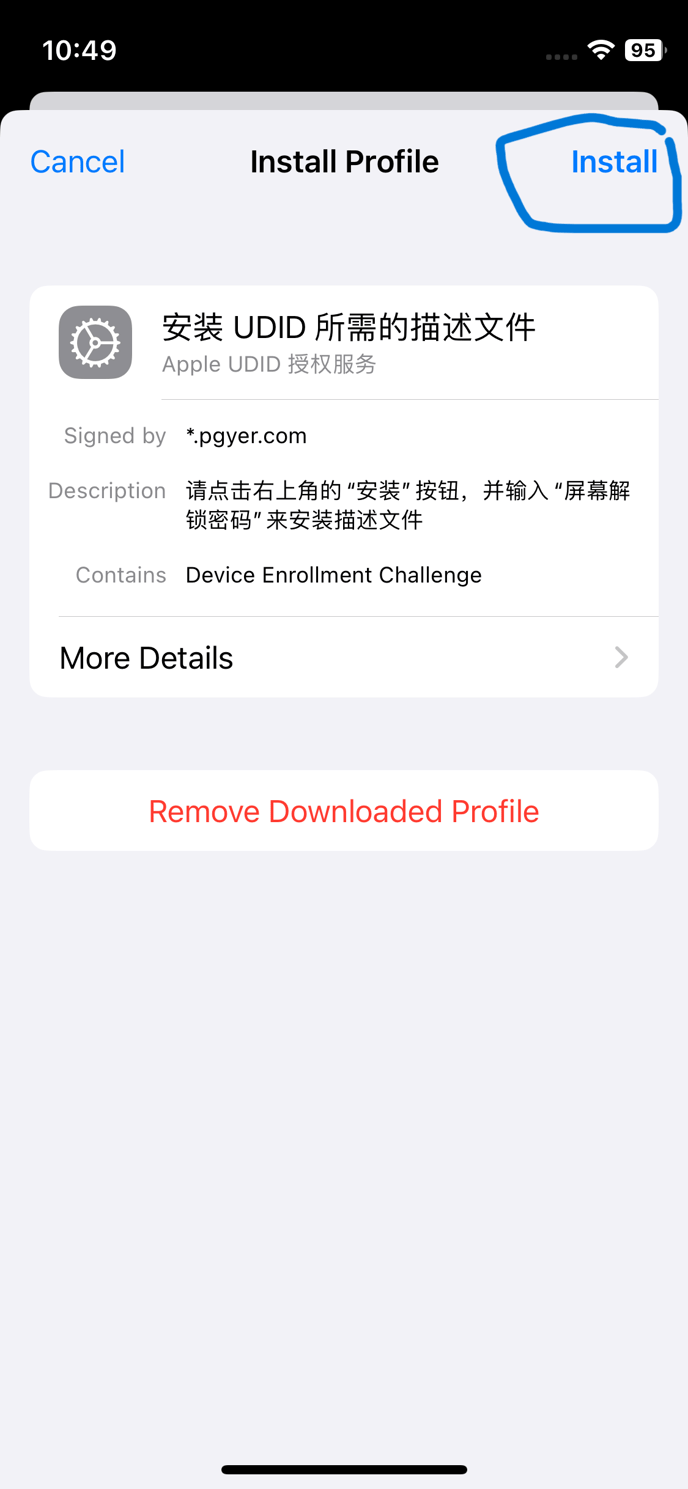Cancel the profile installation
Image resolution: width=688 pixels, height=1489 pixels.
point(77,162)
